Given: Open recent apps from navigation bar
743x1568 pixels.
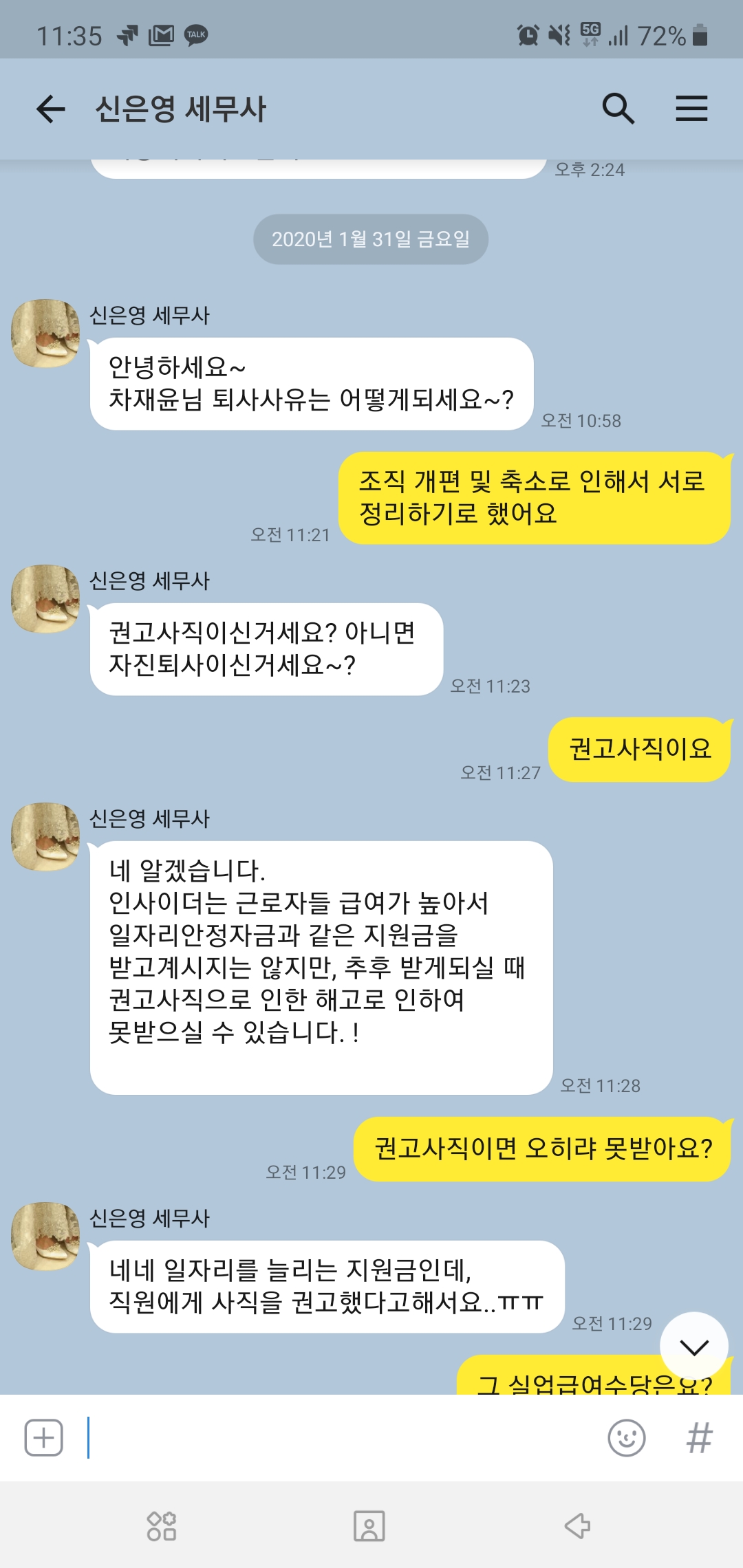Looking at the screenshot, I should (x=162, y=1525).
